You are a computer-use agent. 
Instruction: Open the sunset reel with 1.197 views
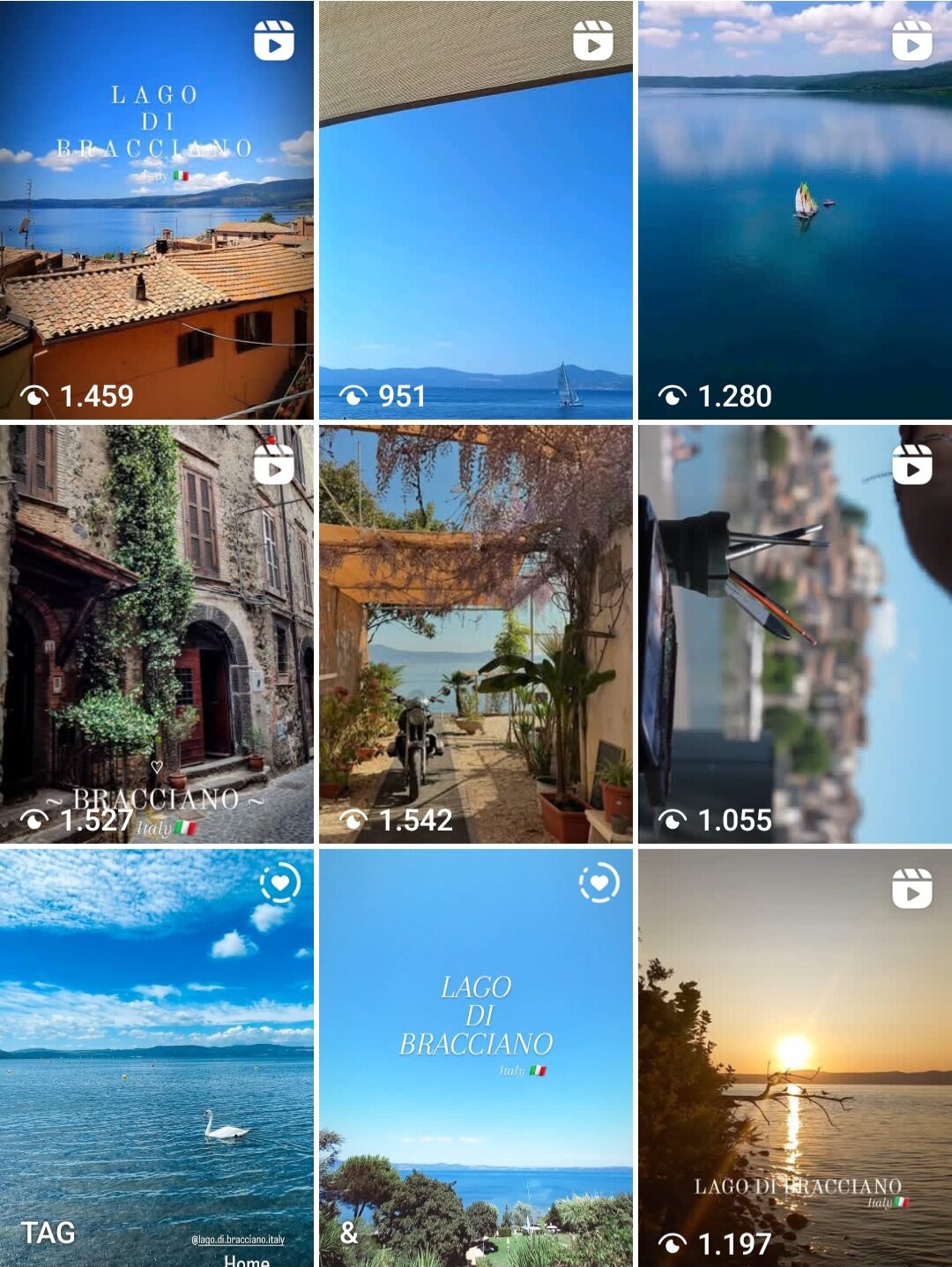click(795, 1057)
